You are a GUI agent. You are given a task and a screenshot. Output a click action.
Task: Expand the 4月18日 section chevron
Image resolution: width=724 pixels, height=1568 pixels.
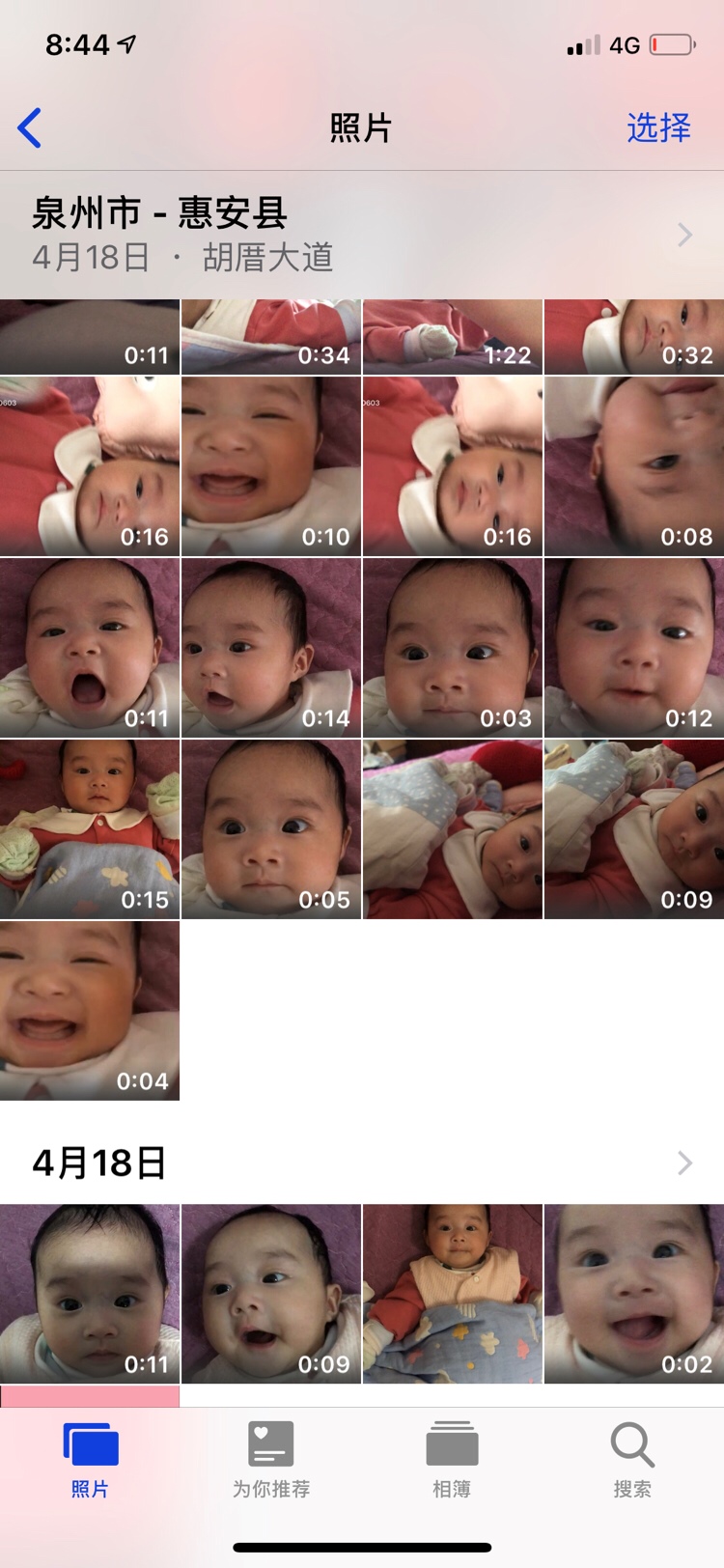(684, 1162)
